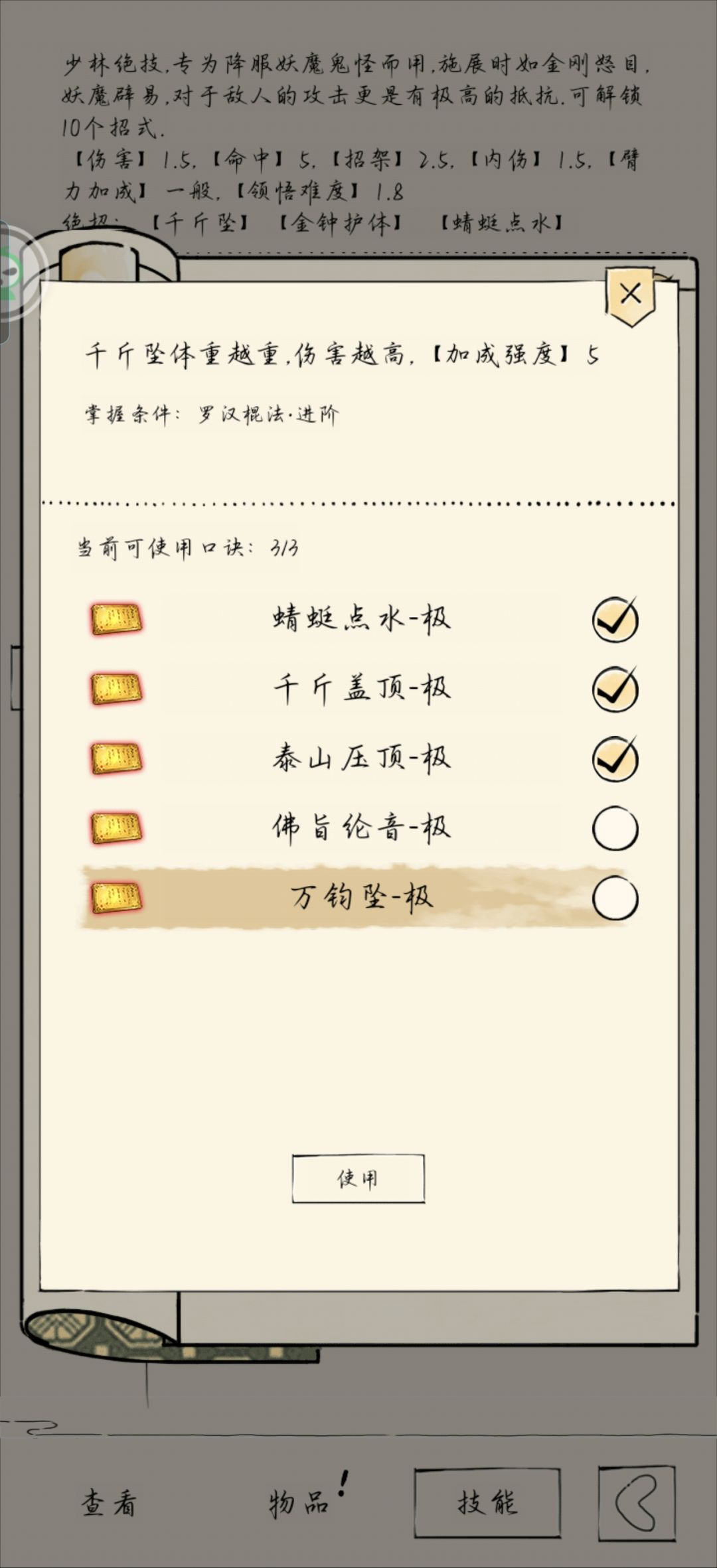
Task: Uncheck the 千斤盖顶-极 checkbox
Action: (615, 689)
